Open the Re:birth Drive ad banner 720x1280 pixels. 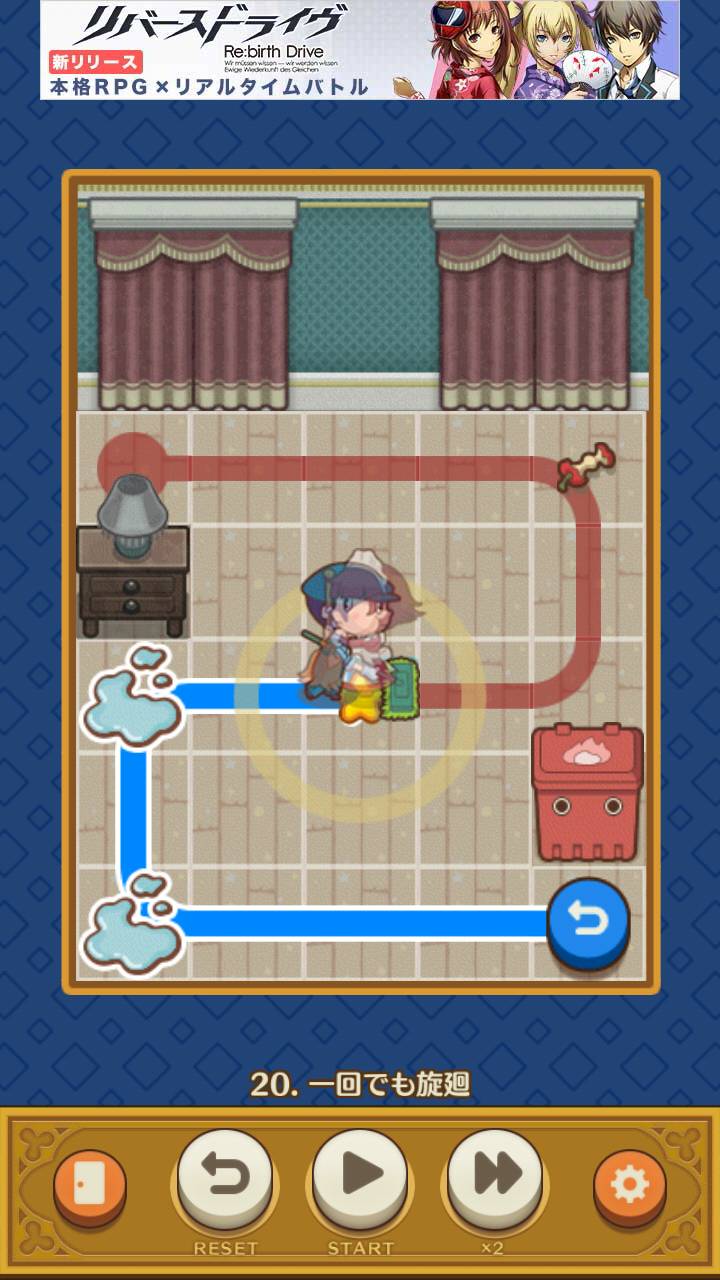(x=360, y=50)
